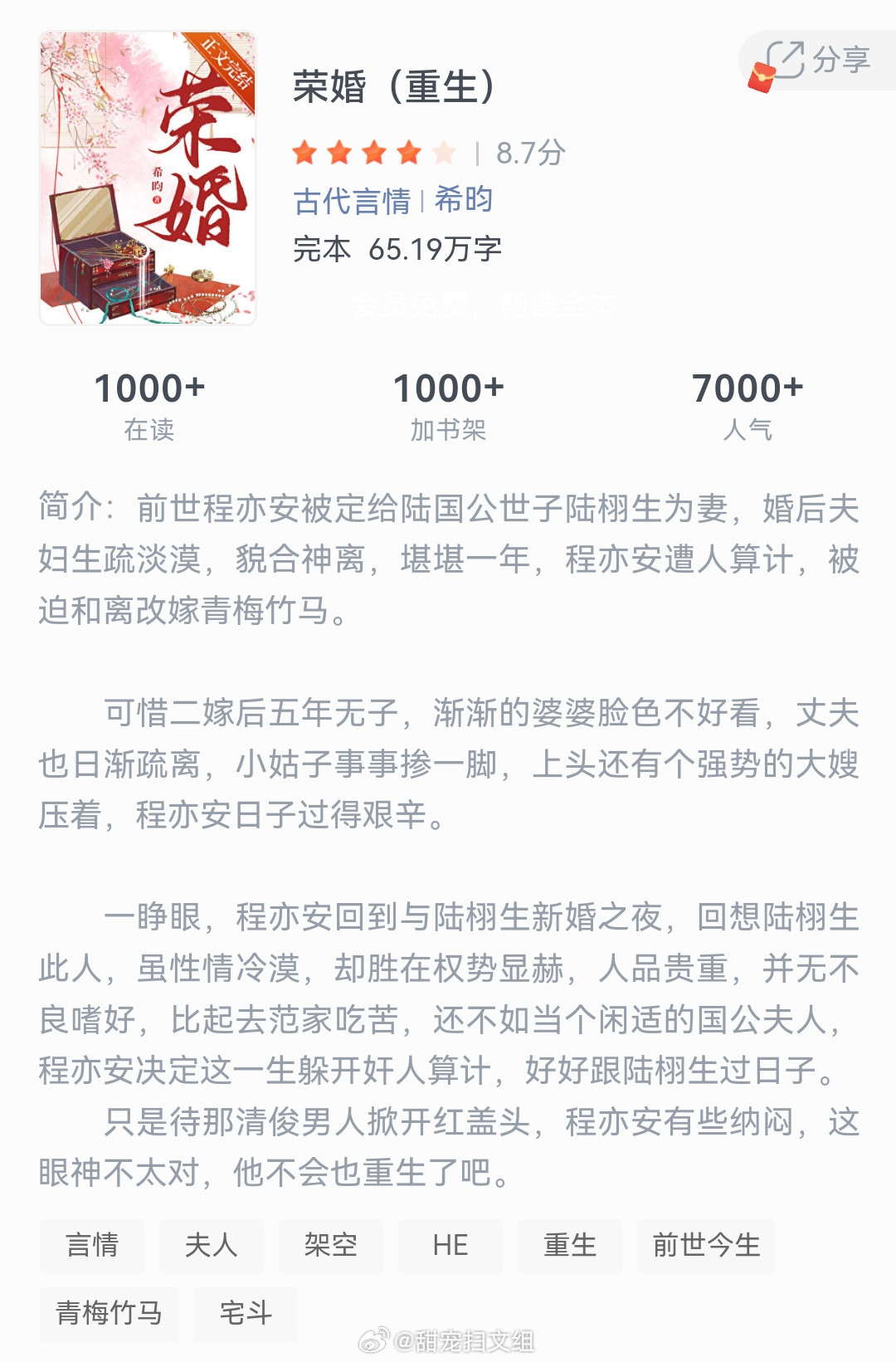Toggle the HE tag filter
Viewport: 896px width, 1362px height.
(x=450, y=1244)
